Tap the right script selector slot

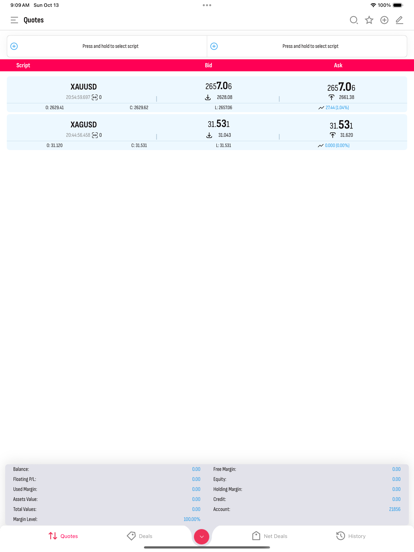(x=307, y=46)
